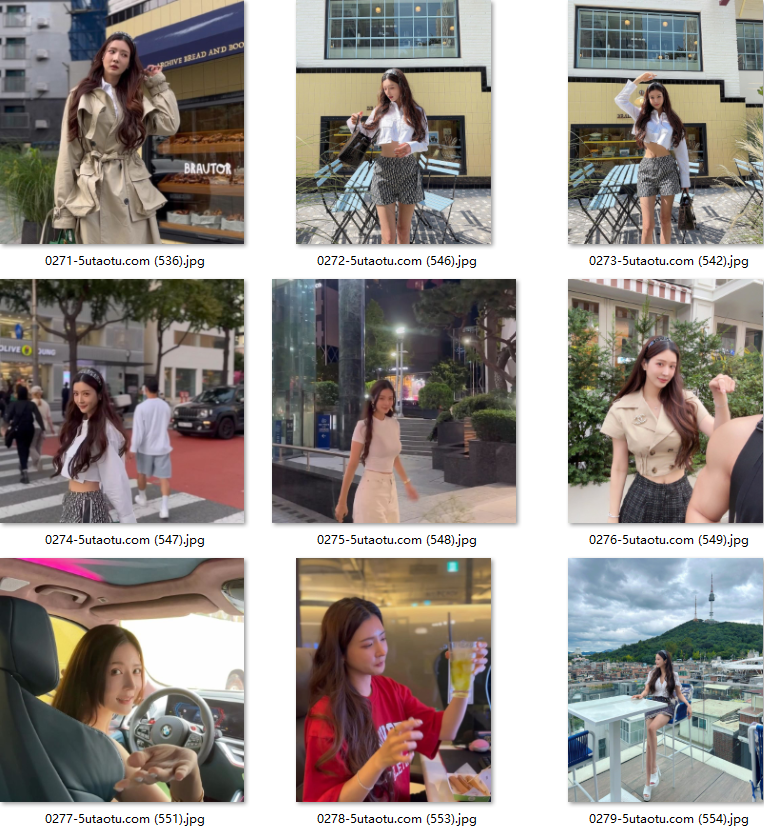Image resolution: width=764 pixels, height=829 pixels.
Task: Tap the file 0275-5utaotu.com (548).jpg
Action: [x=394, y=401]
